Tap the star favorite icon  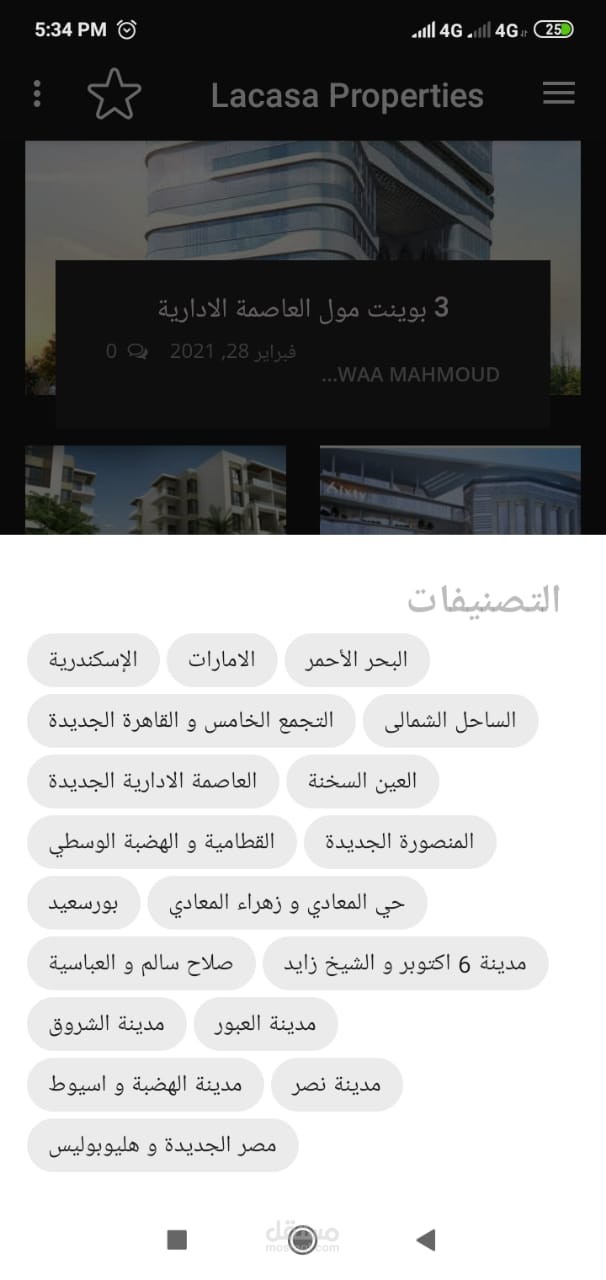click(114, 95)
